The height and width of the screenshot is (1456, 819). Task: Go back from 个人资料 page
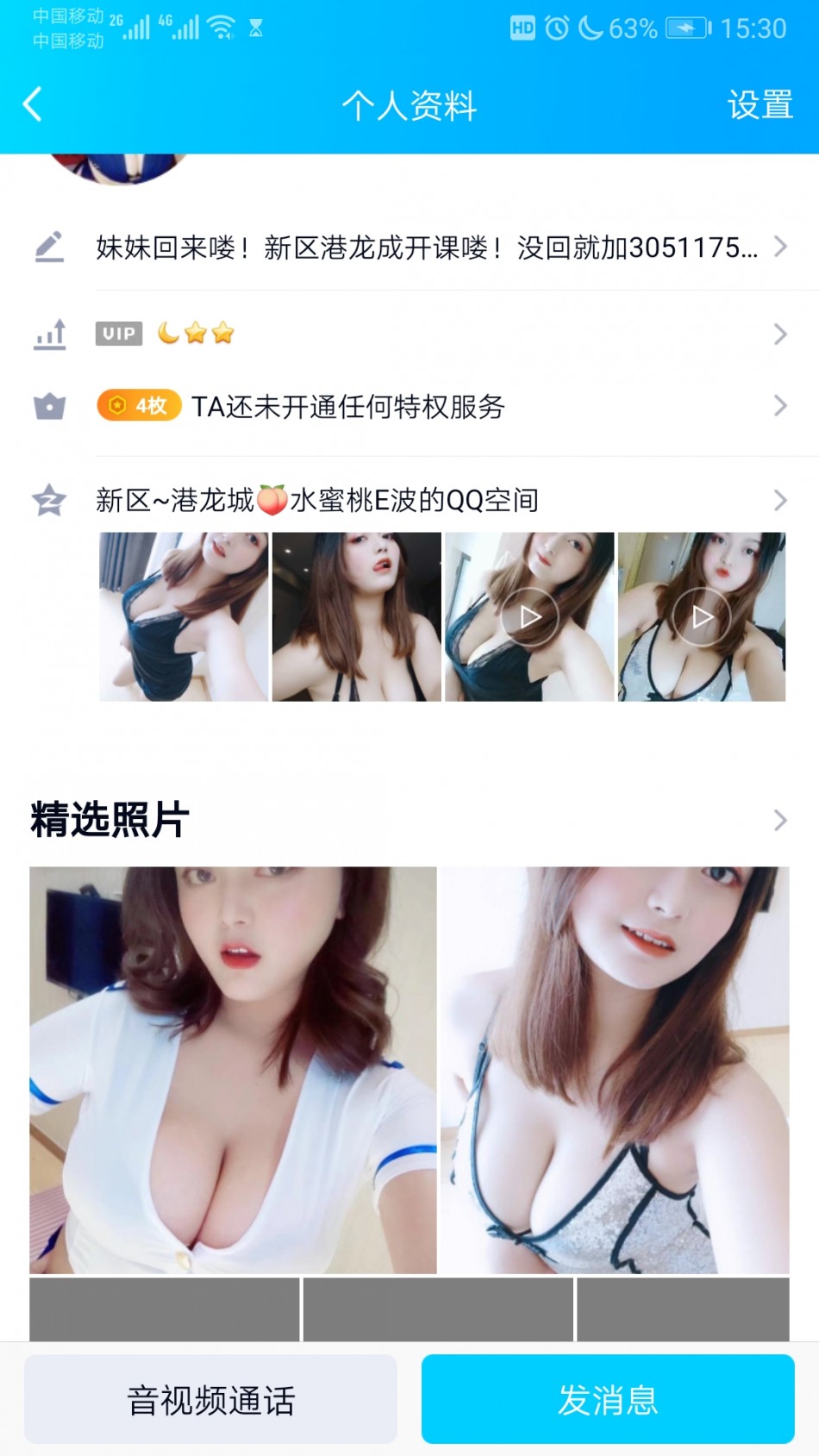pos(33,104)
